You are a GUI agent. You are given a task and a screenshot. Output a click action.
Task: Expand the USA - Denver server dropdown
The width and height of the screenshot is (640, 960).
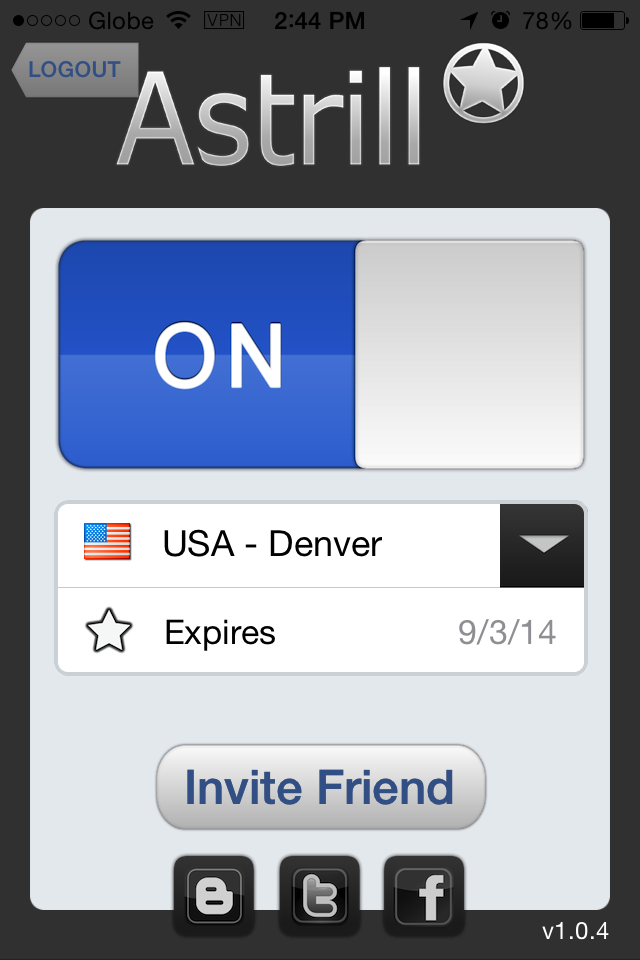click(x=541, y=545)
